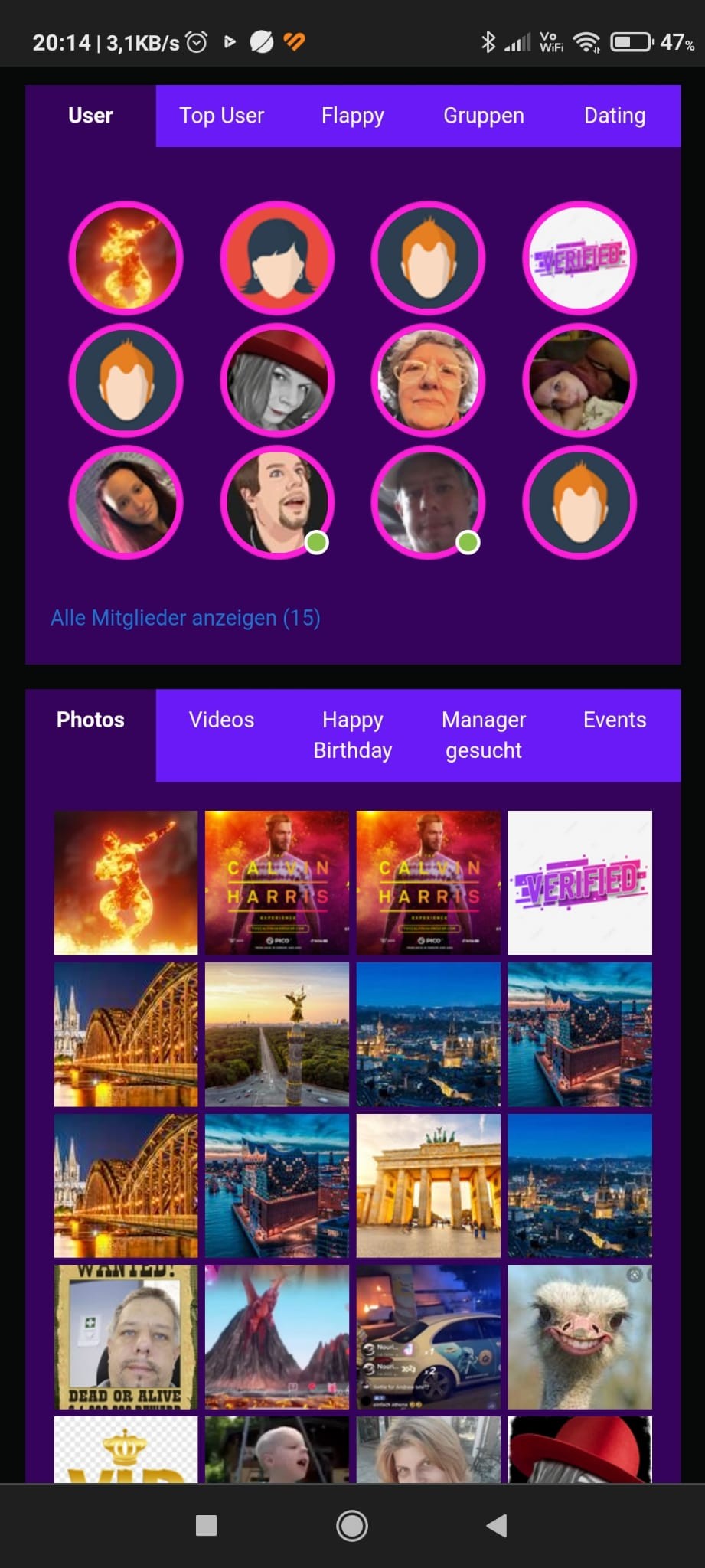
Task: Open the Verified user avatar
Action: pyautogui.click(x=579, y=258)
